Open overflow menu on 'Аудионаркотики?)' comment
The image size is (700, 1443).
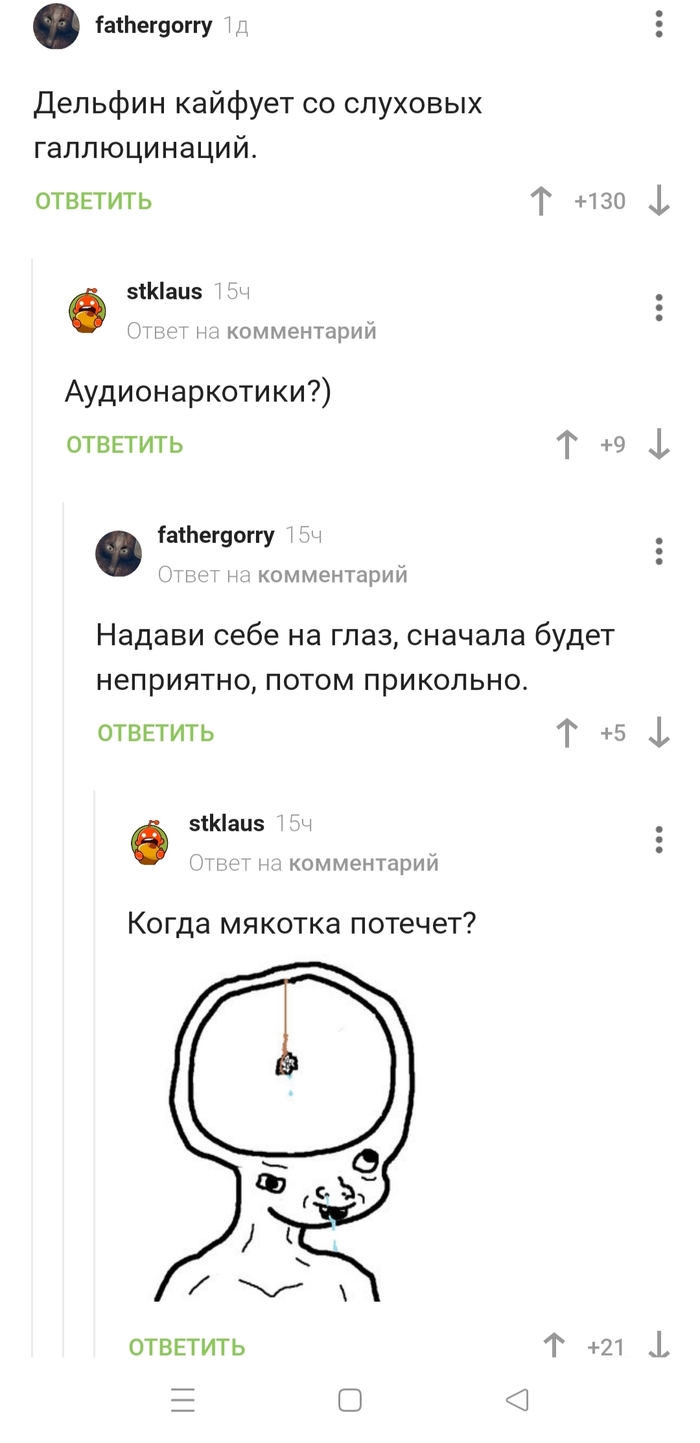[658, 308]
